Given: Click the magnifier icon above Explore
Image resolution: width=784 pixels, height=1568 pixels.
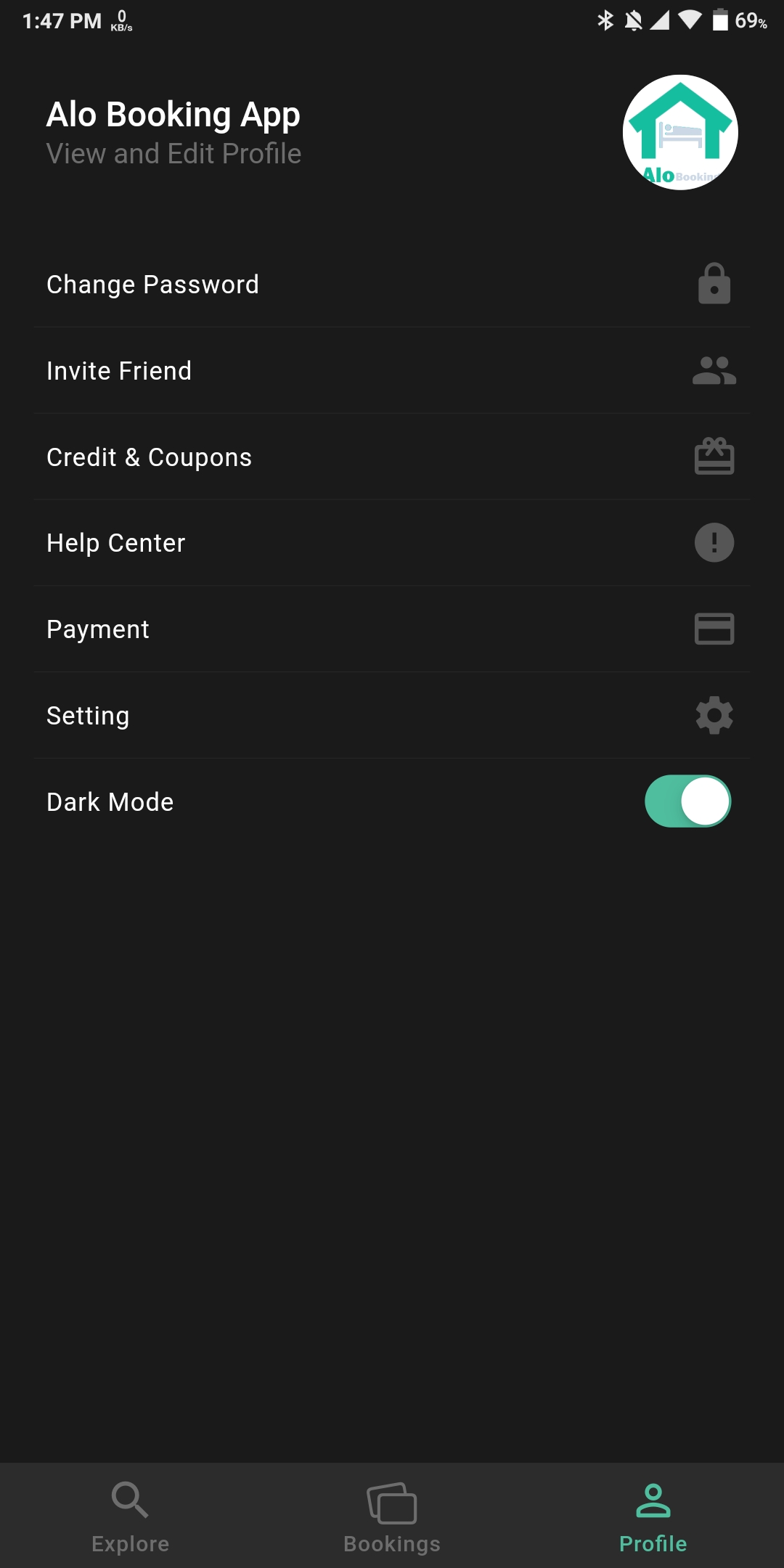Looking at the screenshot, I should point(131,1499).
